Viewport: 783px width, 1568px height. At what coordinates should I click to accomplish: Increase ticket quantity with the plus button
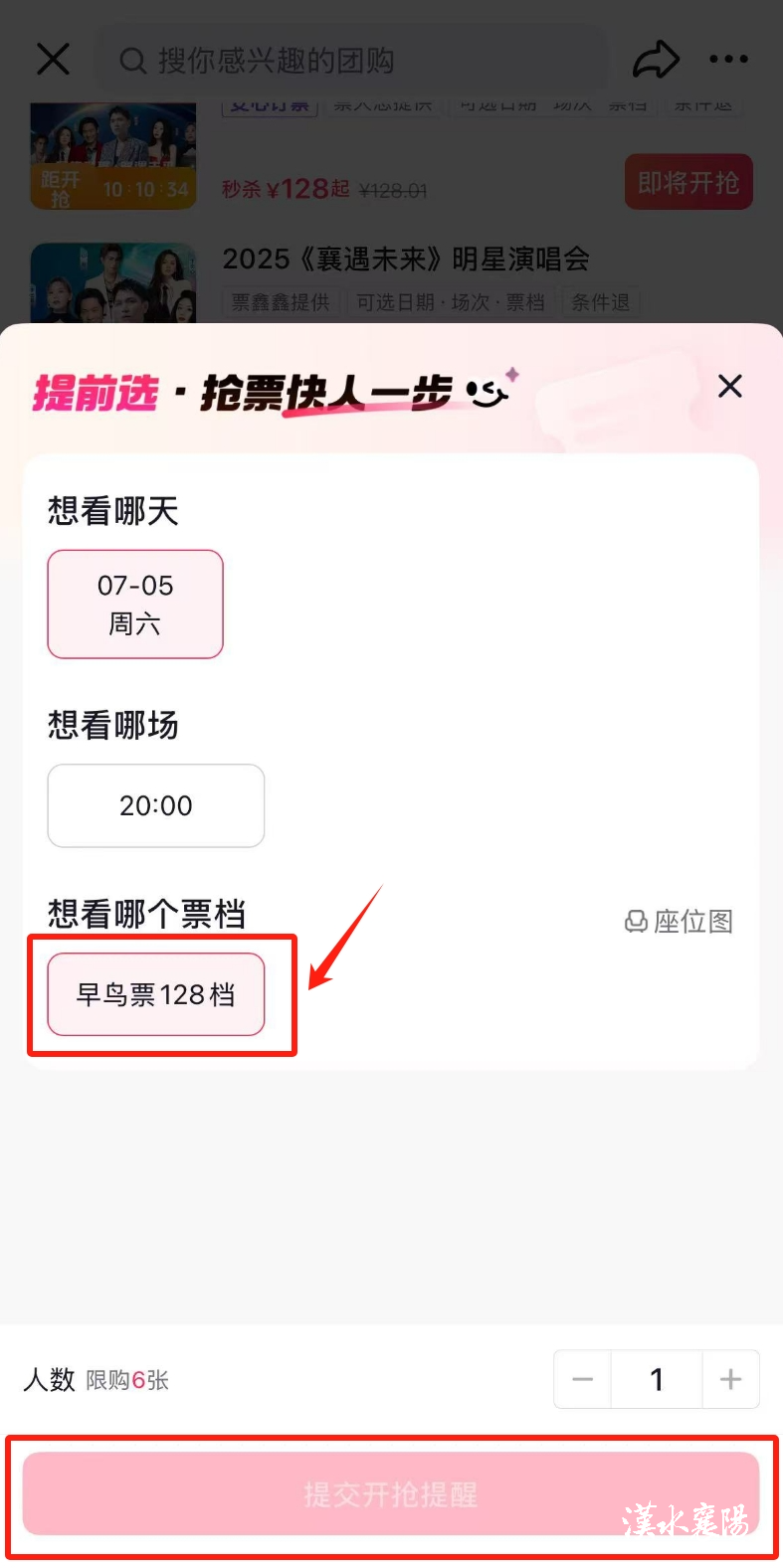[x=730, y=1379]
